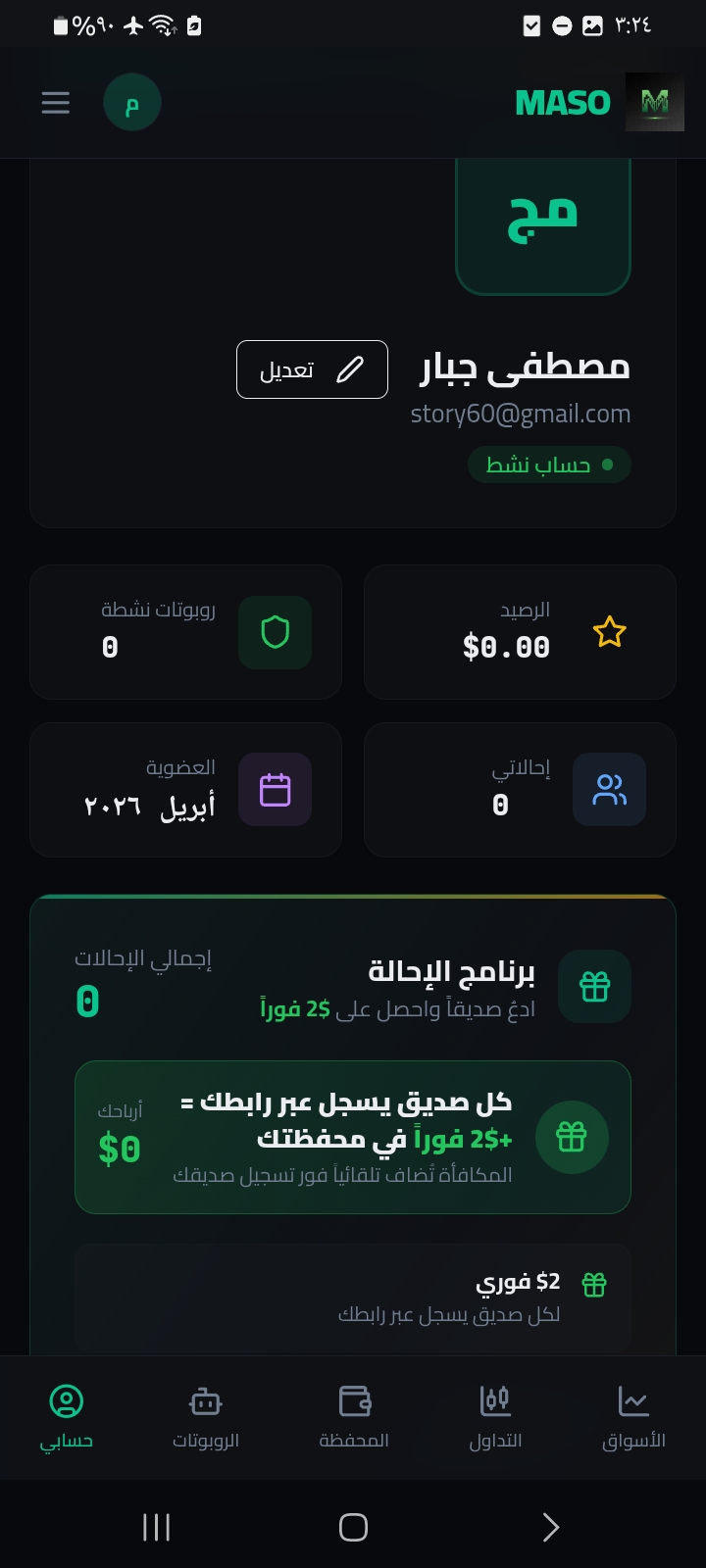Click the حساب نشط status badge
Viewport: 706px width, 1568px height.
click(x=549, y=465)
